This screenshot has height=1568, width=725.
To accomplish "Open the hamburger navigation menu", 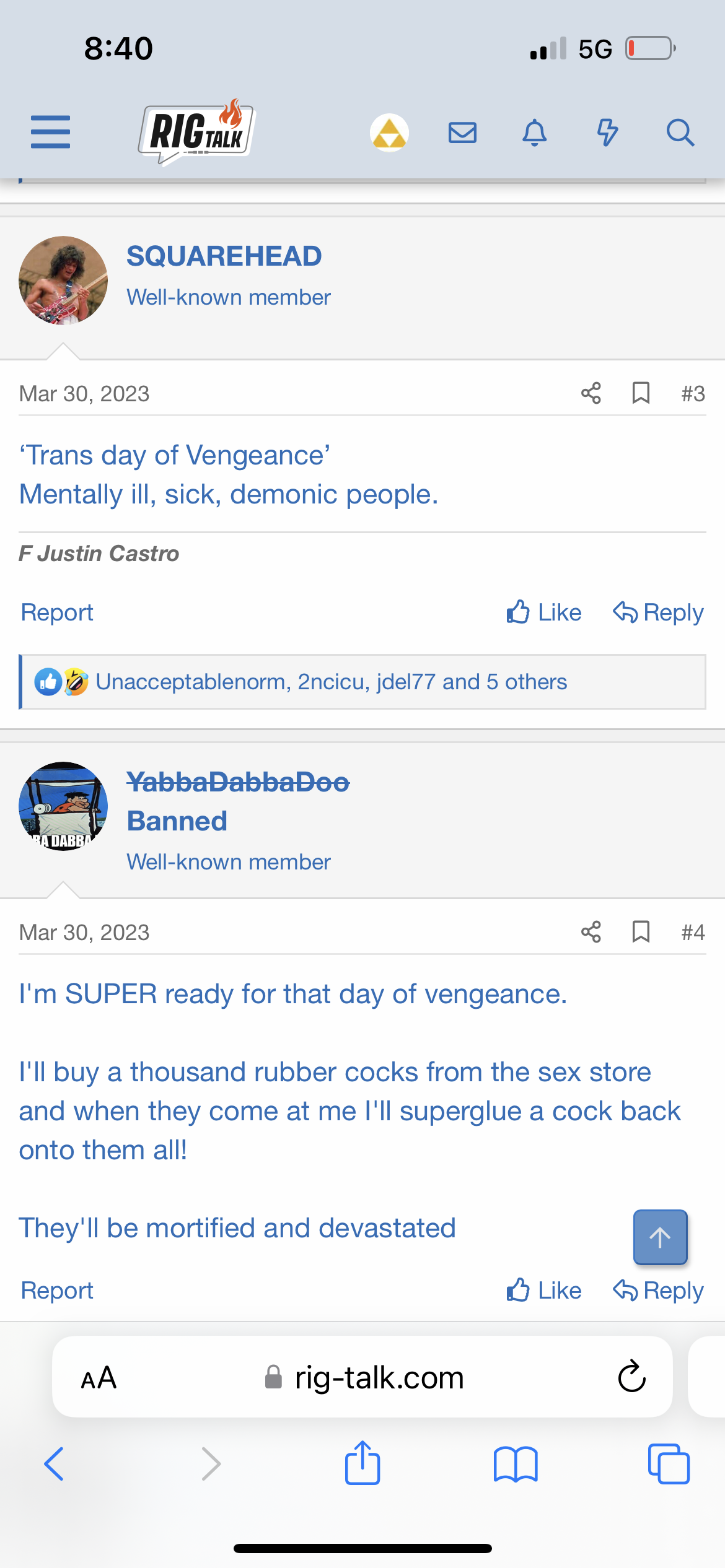I will click(50, 132).
